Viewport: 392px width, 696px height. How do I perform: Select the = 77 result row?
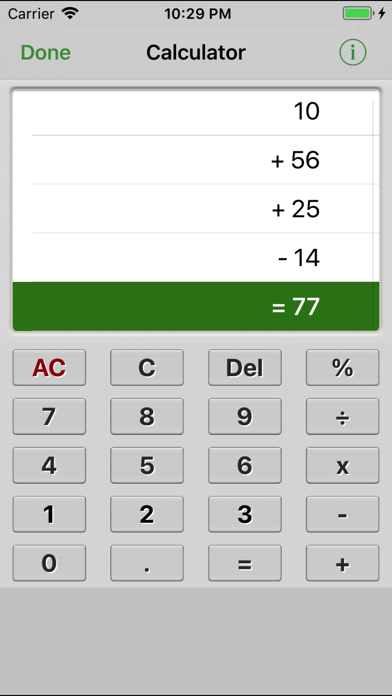point(196,306)
